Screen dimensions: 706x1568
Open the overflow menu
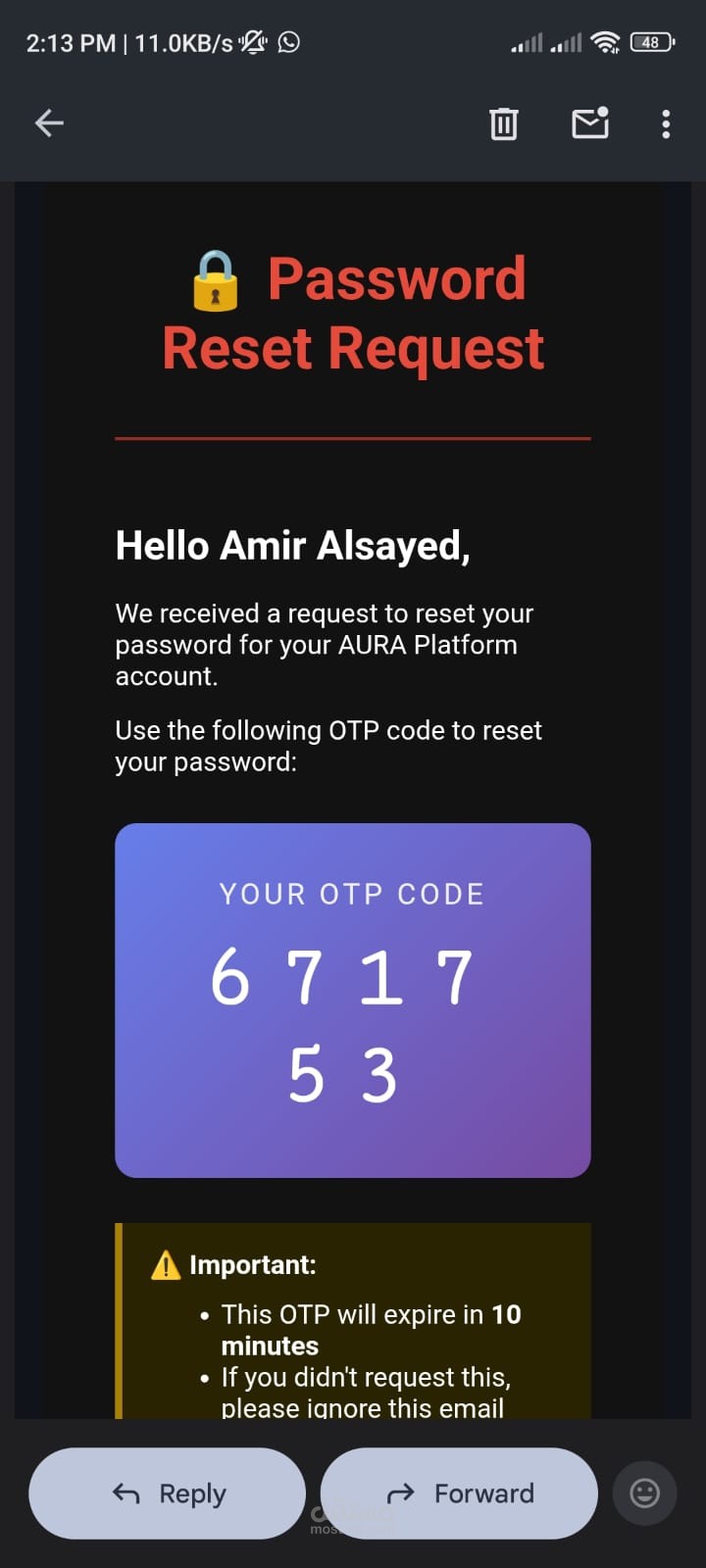(x=666, y=123)
